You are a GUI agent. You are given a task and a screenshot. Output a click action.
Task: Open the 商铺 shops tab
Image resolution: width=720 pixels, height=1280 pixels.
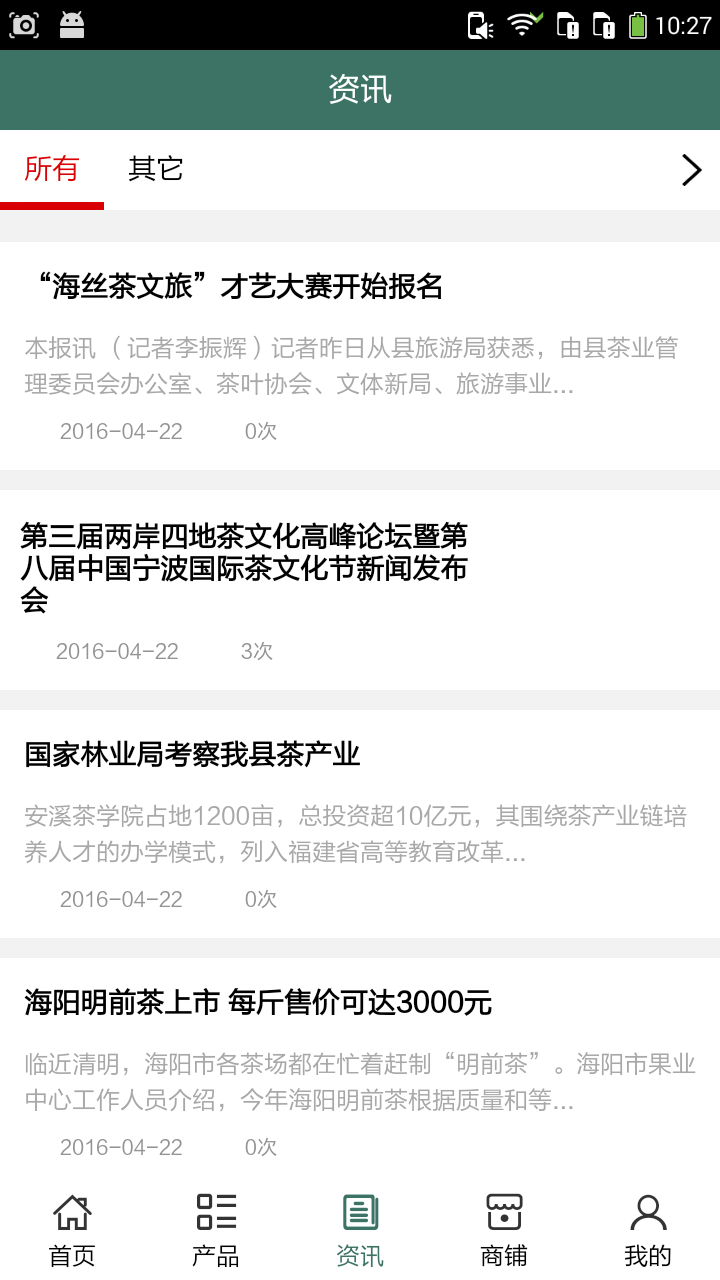pyautogui.click(x=504, y=1230)
